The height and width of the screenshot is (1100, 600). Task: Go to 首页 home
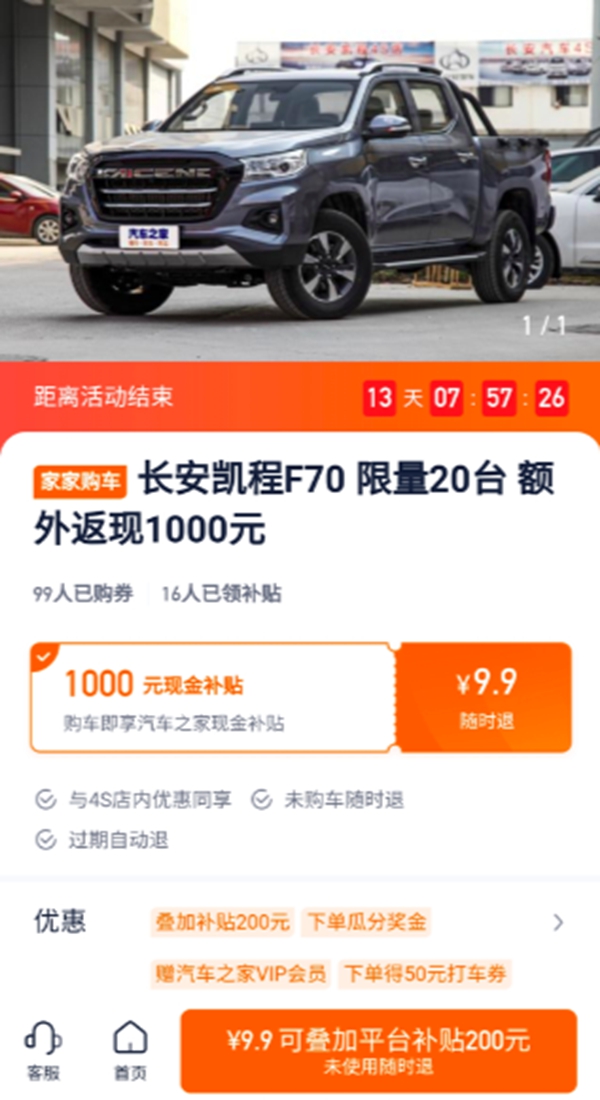(x=130, y=1050)
